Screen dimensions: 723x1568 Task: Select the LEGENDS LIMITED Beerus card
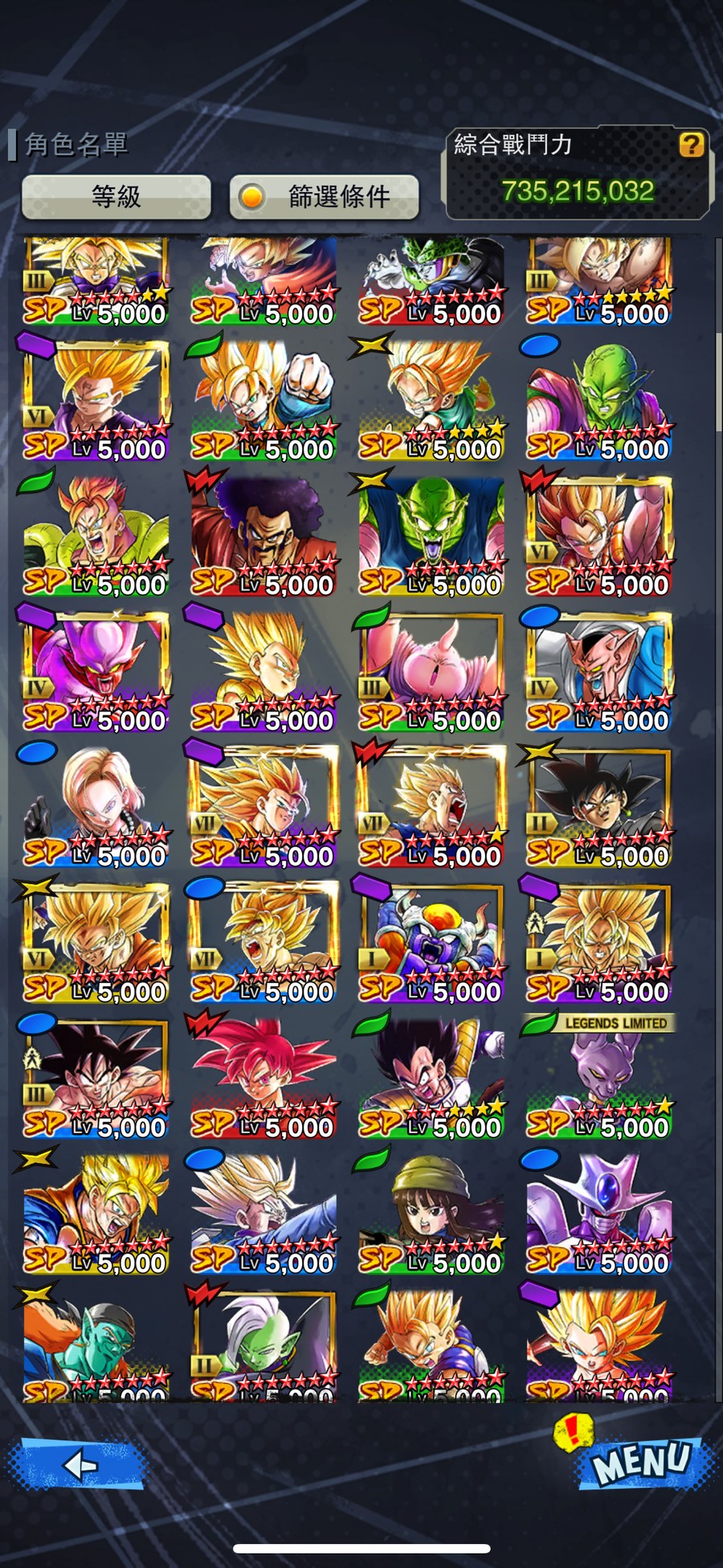coord(599,1079)
